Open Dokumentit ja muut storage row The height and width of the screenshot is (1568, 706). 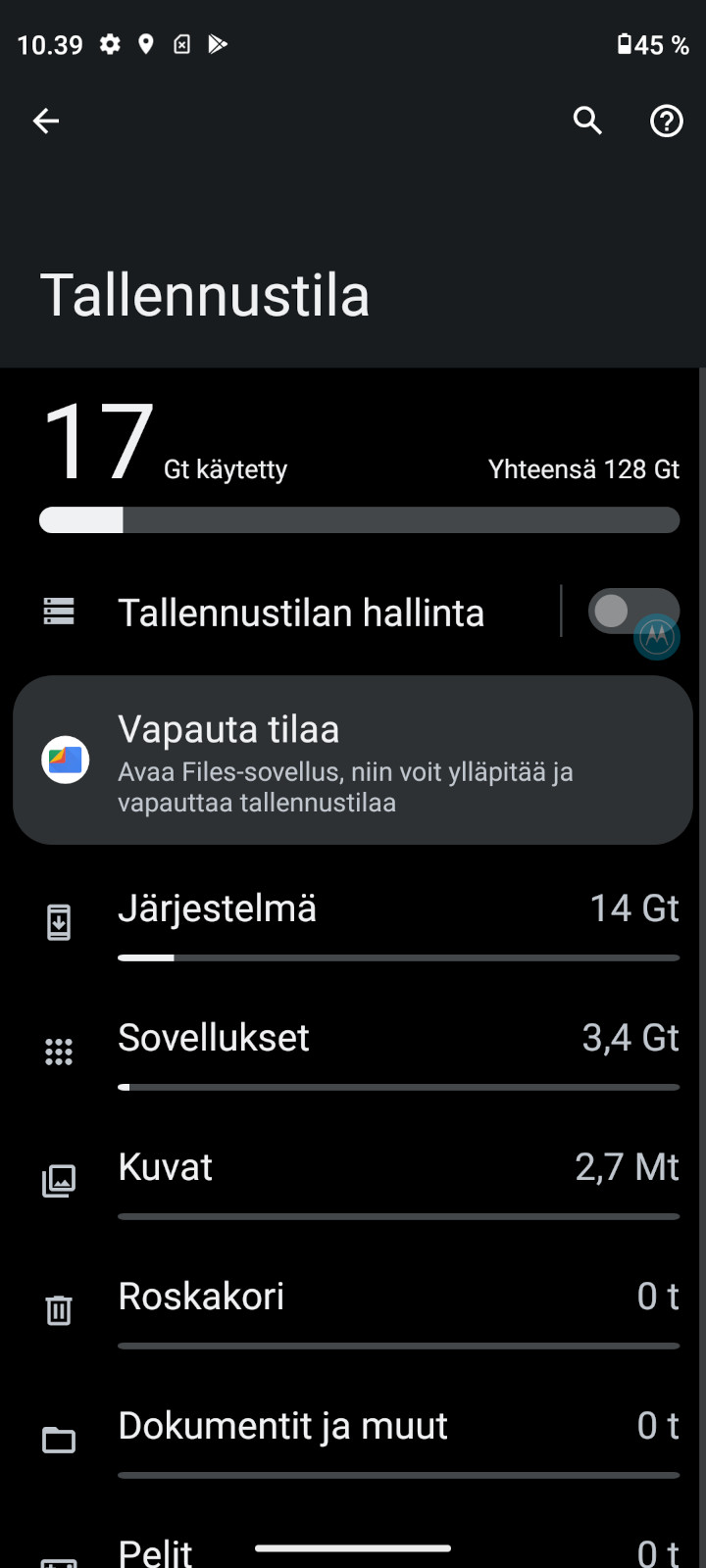pyautogui.click(x=353, y=1441)
